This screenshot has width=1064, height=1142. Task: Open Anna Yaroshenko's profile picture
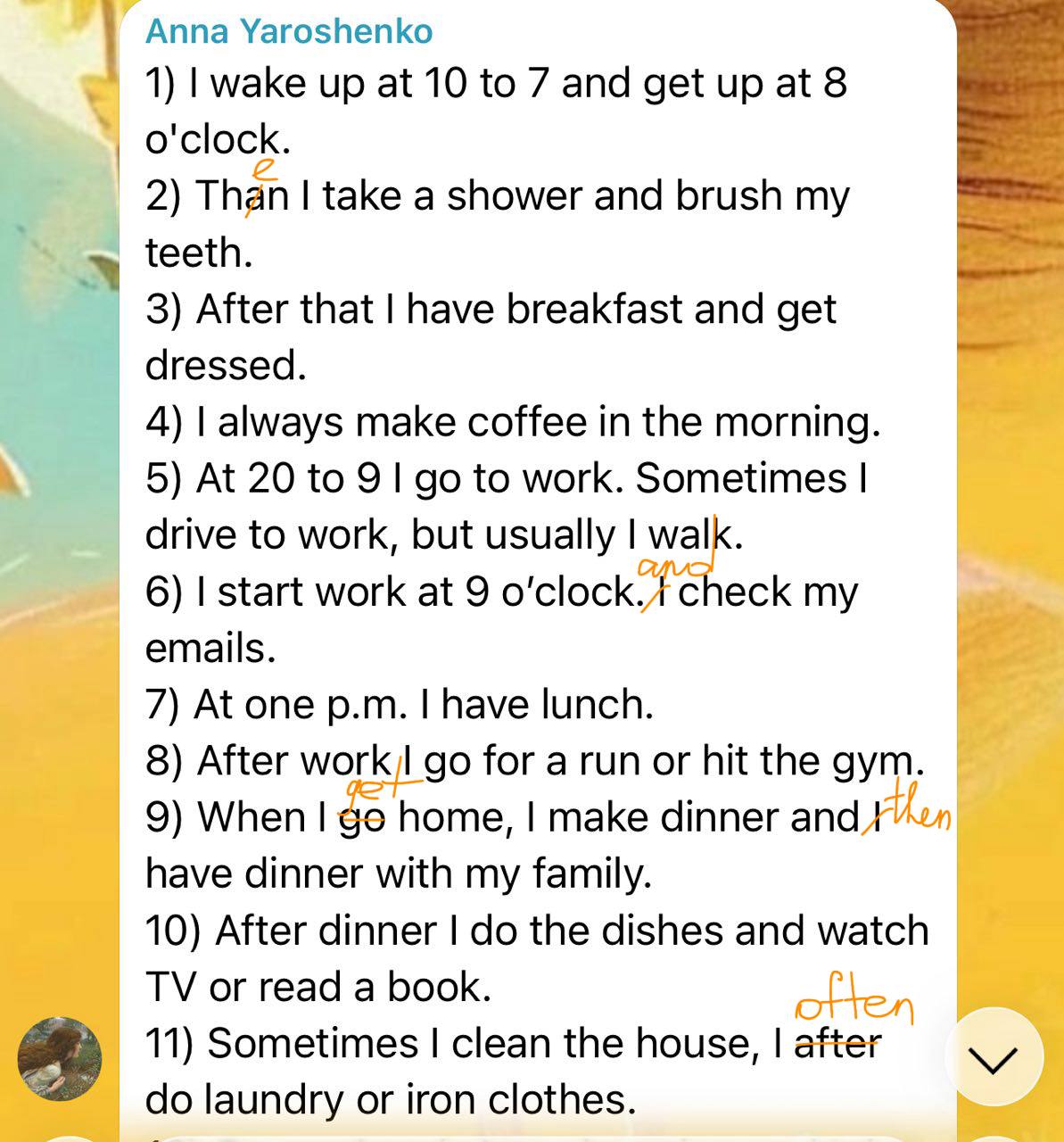[x=60, y=1058]
